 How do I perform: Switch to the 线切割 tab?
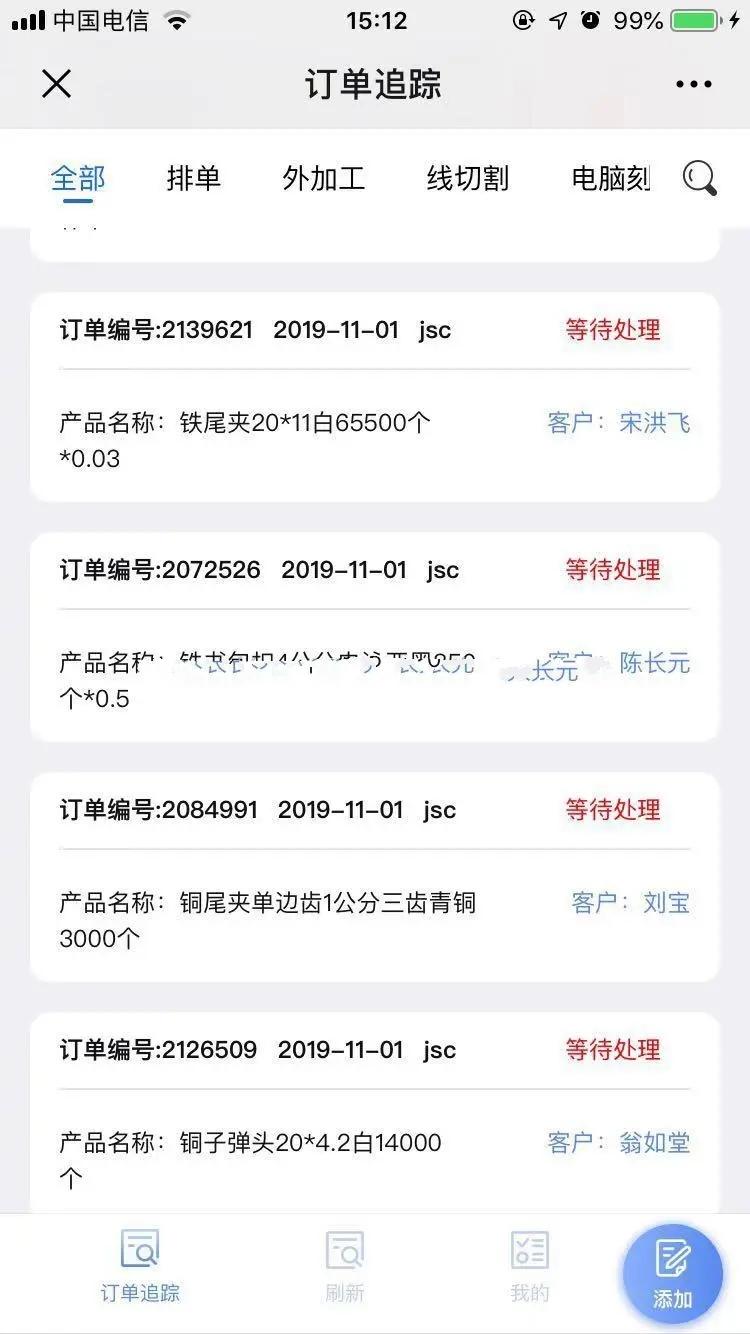468,179
